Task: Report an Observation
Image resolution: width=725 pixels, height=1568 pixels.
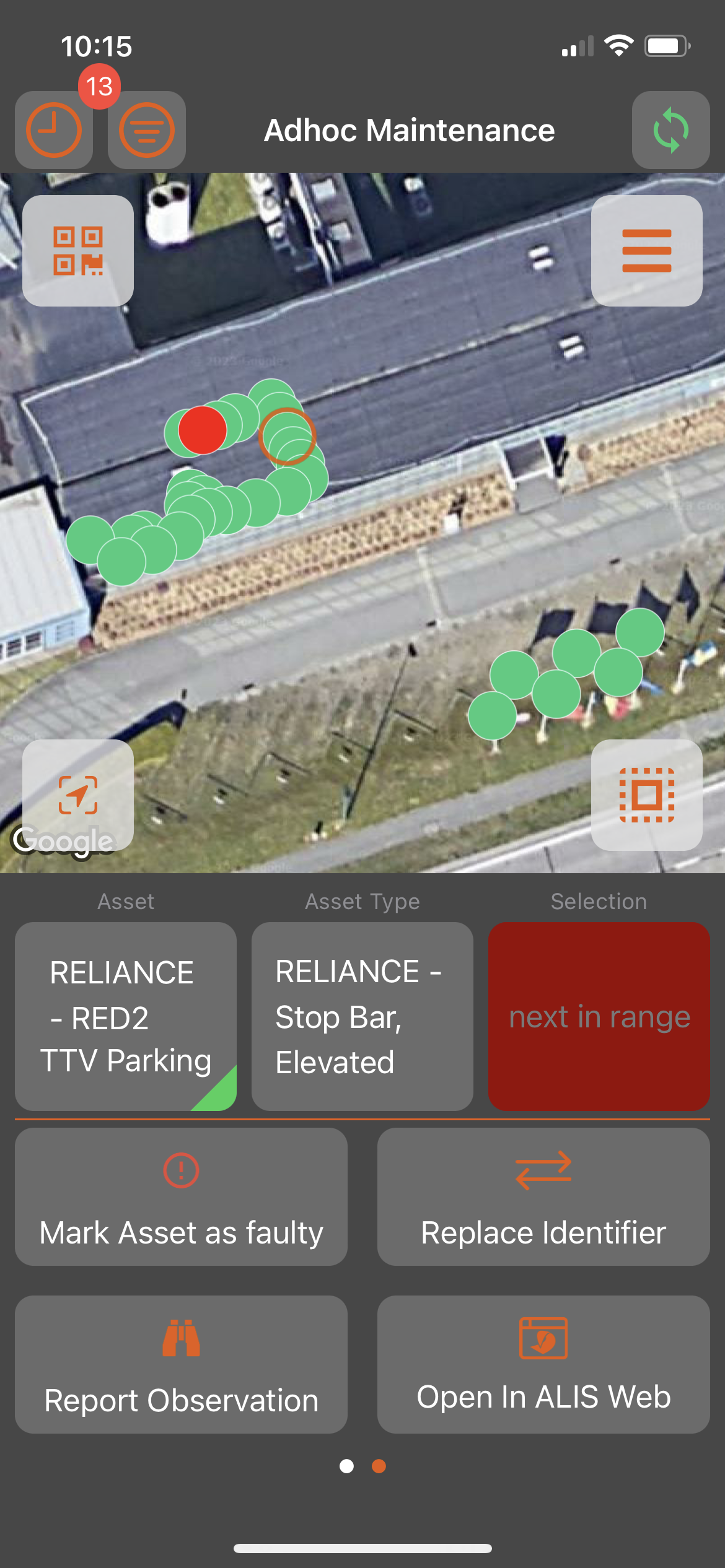Action: coord(181,1364)
